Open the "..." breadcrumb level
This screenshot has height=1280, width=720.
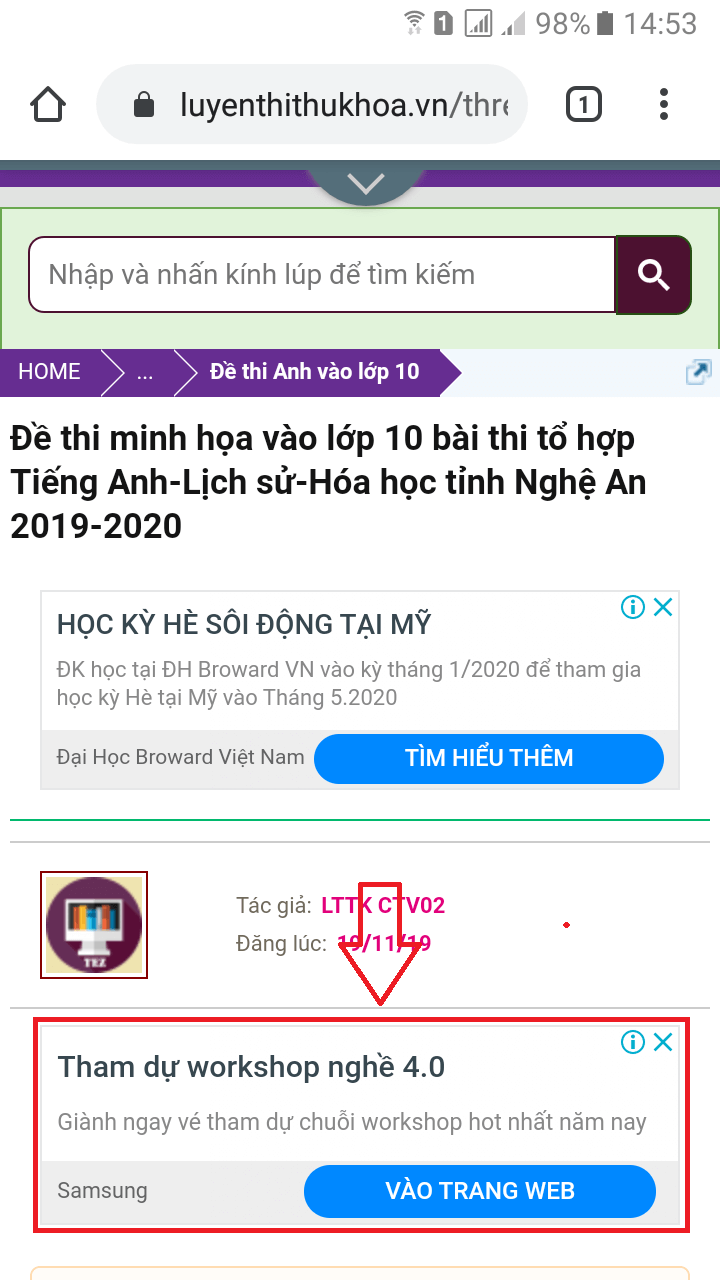(145, 372)
